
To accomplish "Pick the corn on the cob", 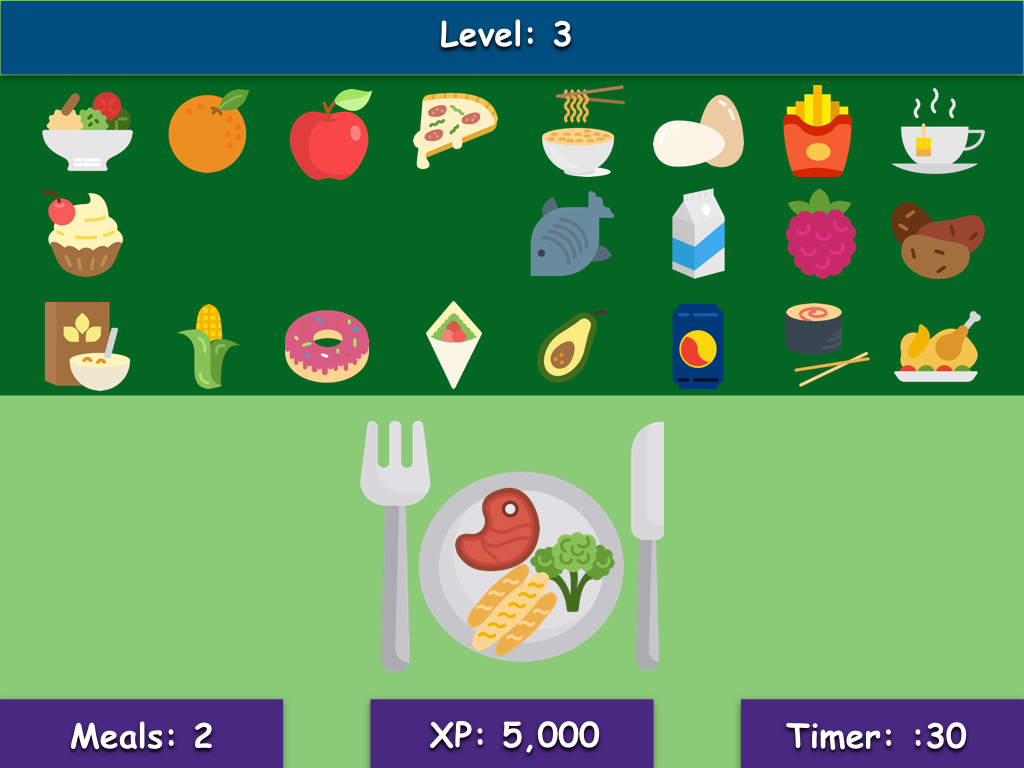I will coord(208,346).
